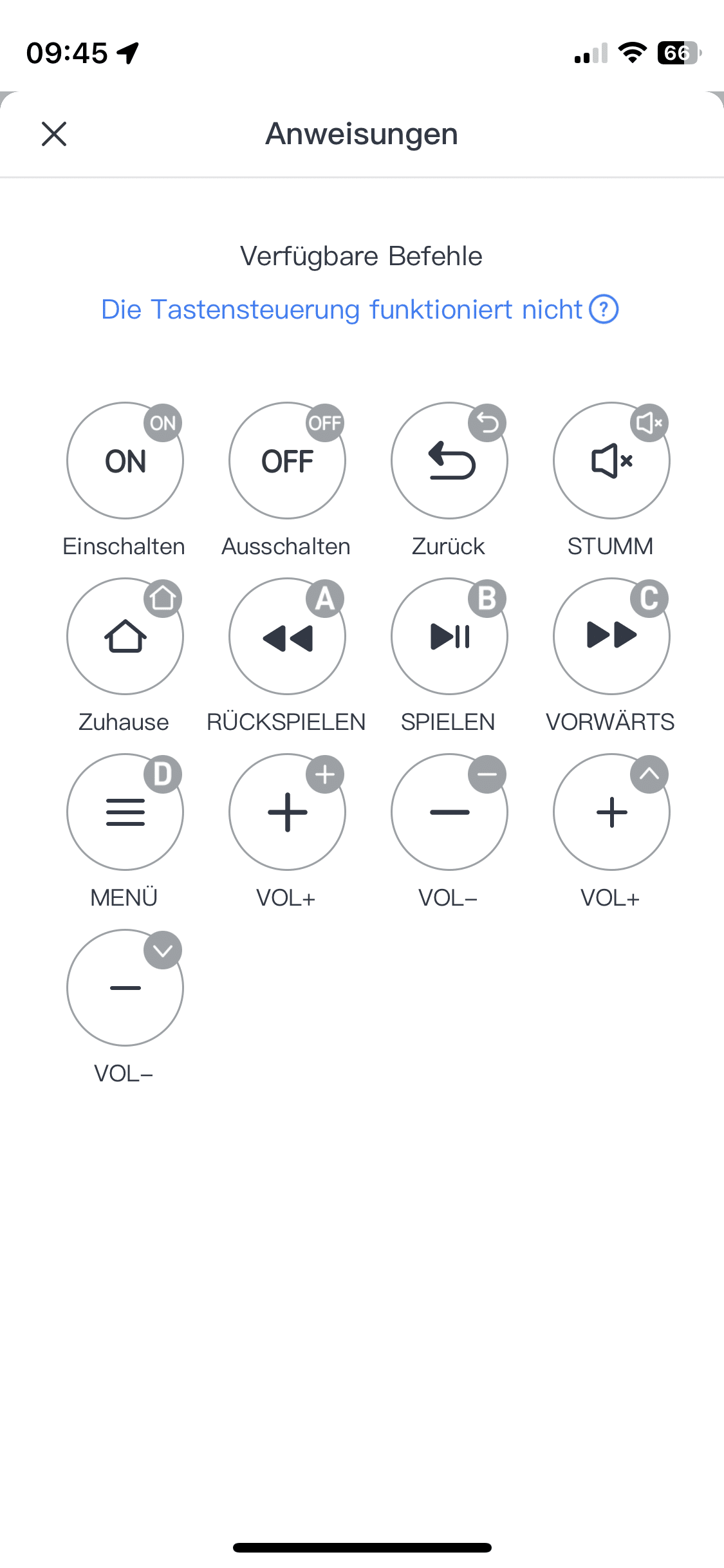
Task: Open the 'Die Tastensteuerung funktioniert nicht' help link
Action: point(359,310)
